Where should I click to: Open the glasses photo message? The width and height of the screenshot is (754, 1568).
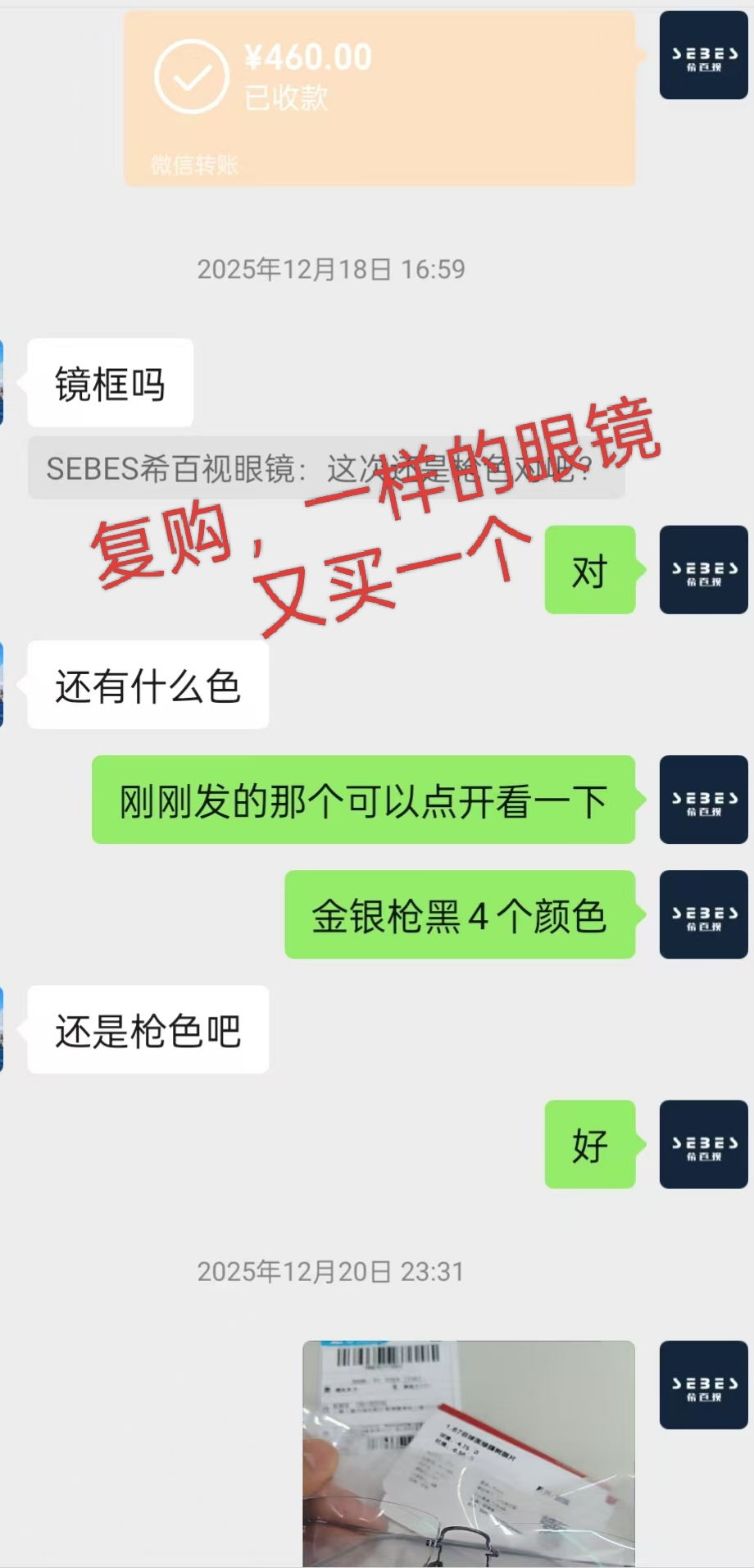[x=468, y=1453]
